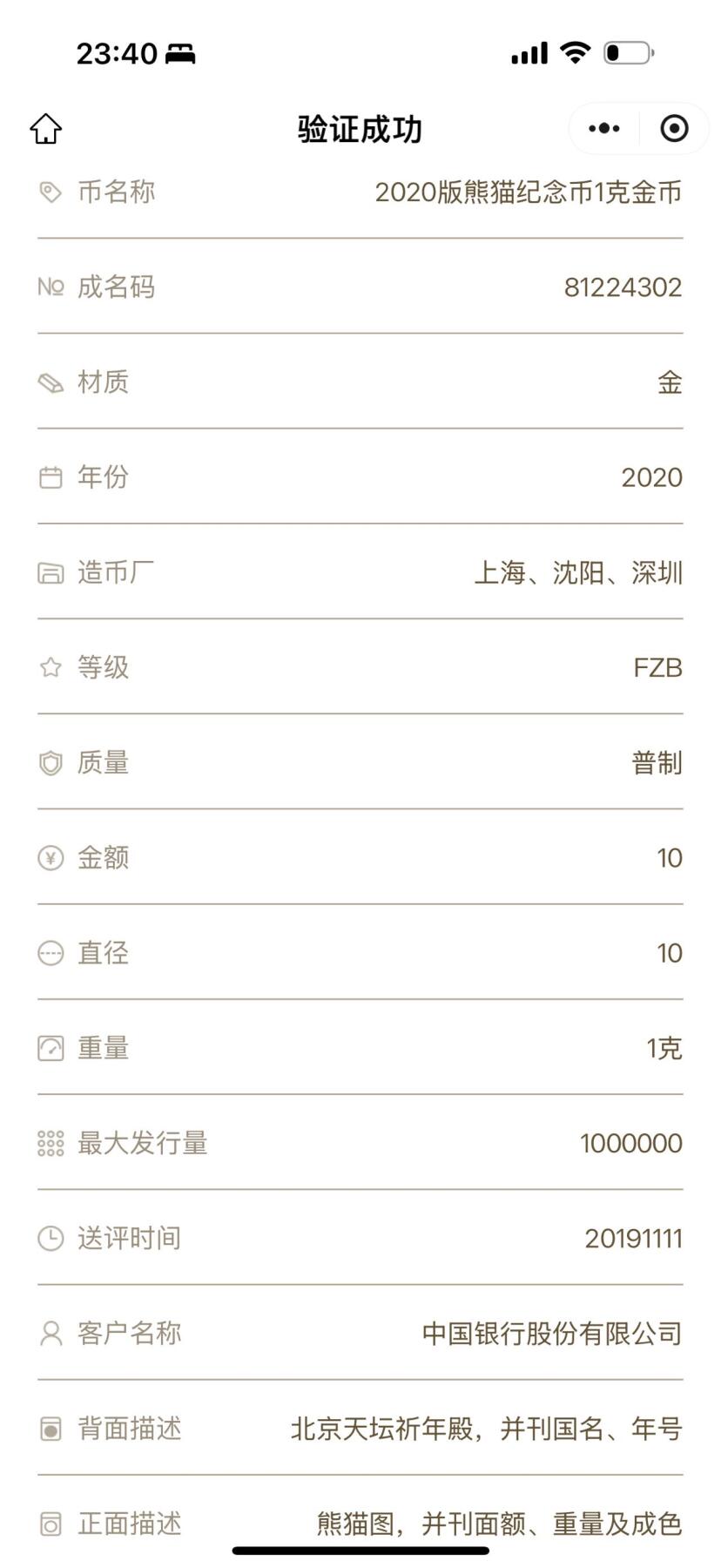Click the calendar icon beside 年份
This screenshot has width=721, height=1568.
coord(50,476)
